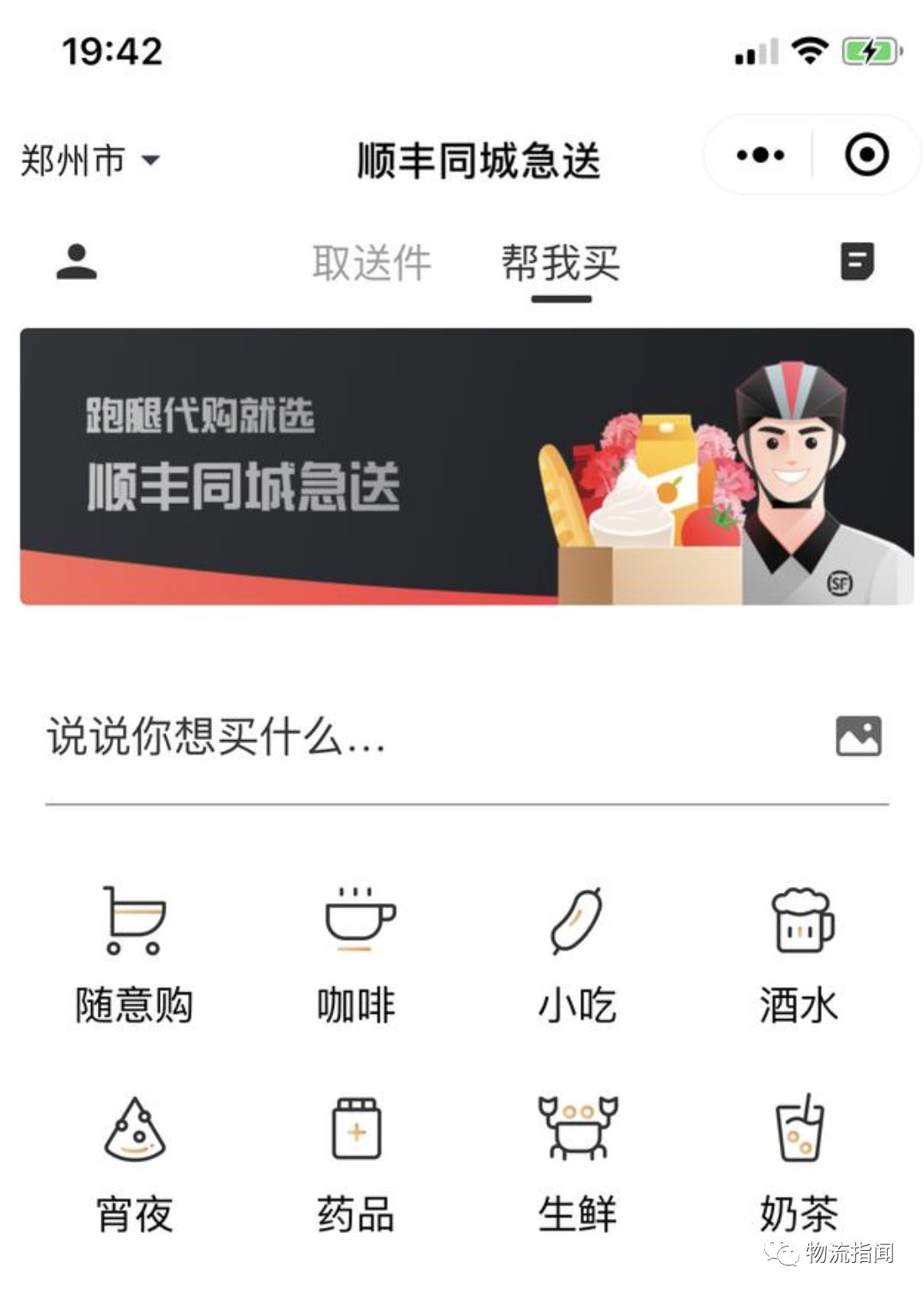Open the orders list icon
This screenshot has width=924, height=1293.
click(856, 262)
